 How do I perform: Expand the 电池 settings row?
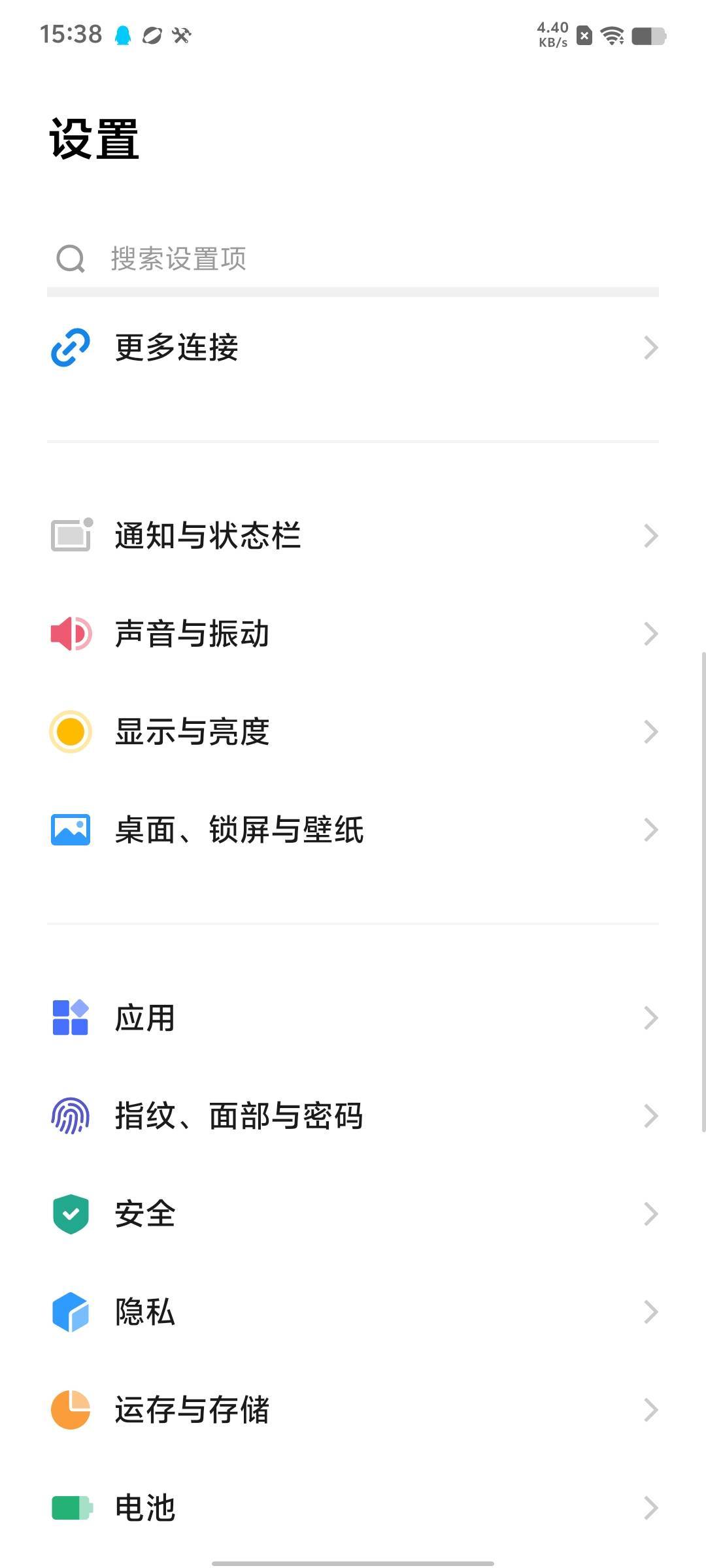click(353, 1508)
